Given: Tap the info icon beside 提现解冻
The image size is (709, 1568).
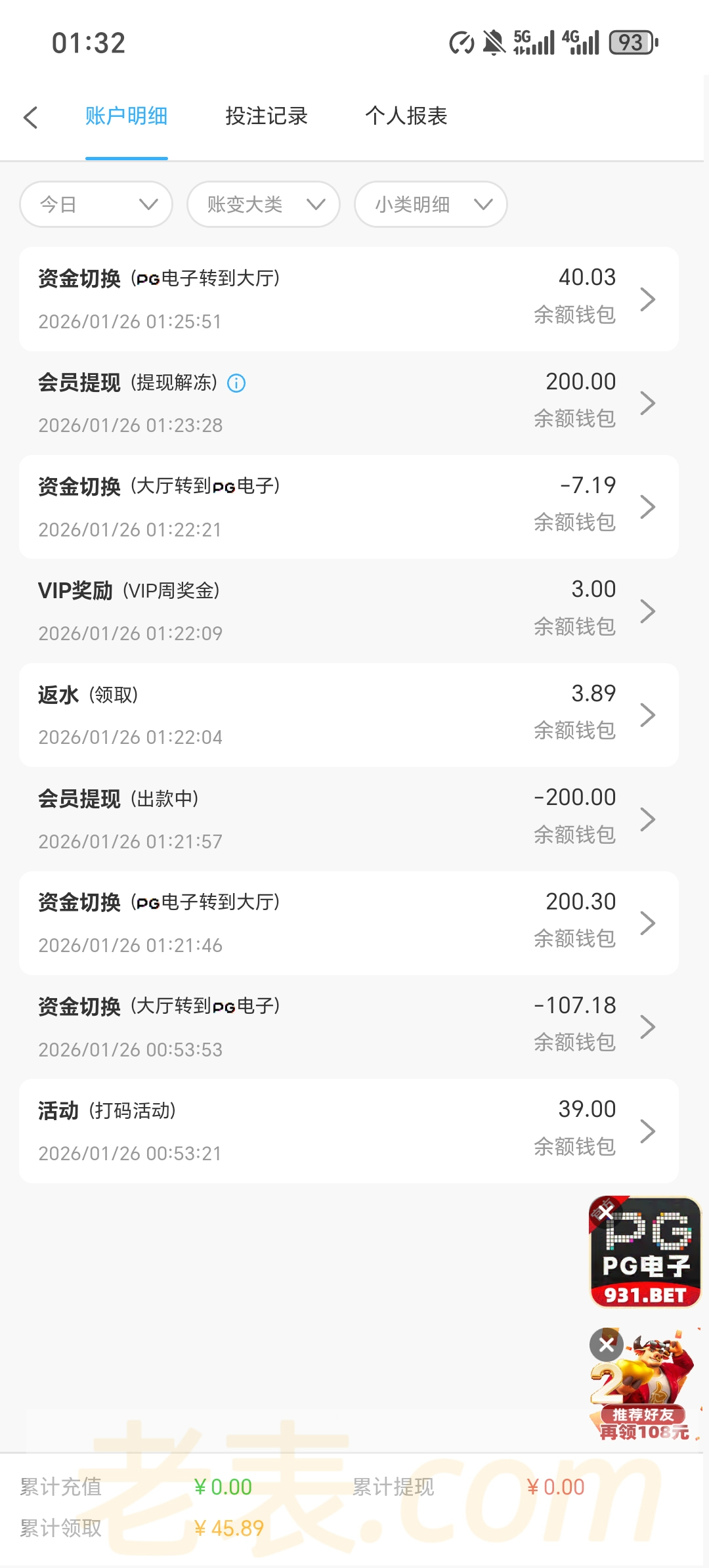Looking at the screenshot, I should (236, 383).
